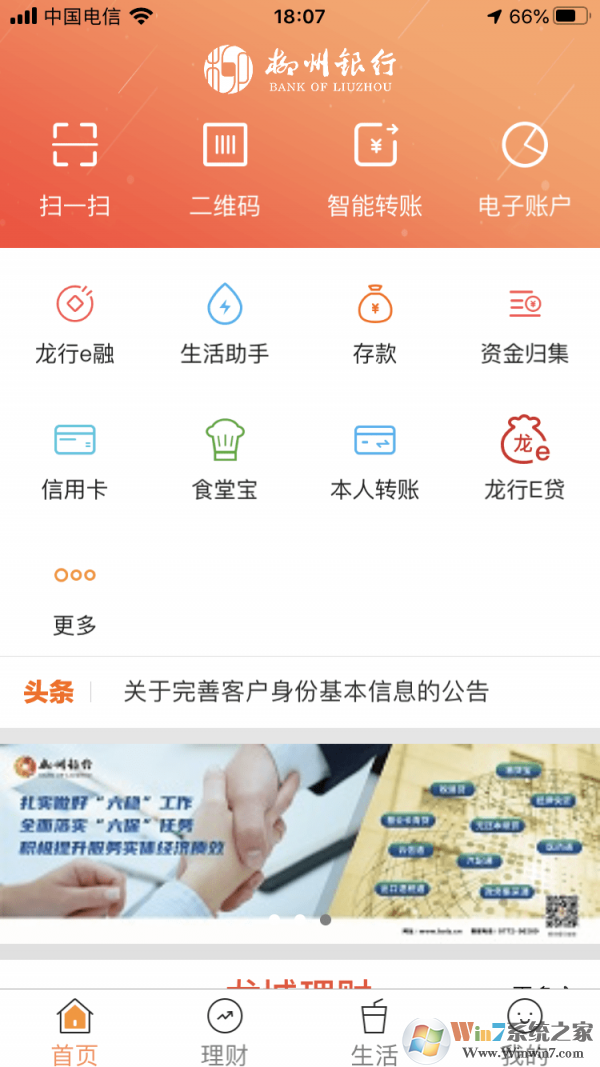Open 生活助手
The image size is (600, 1067).
(x=225, y=323)
